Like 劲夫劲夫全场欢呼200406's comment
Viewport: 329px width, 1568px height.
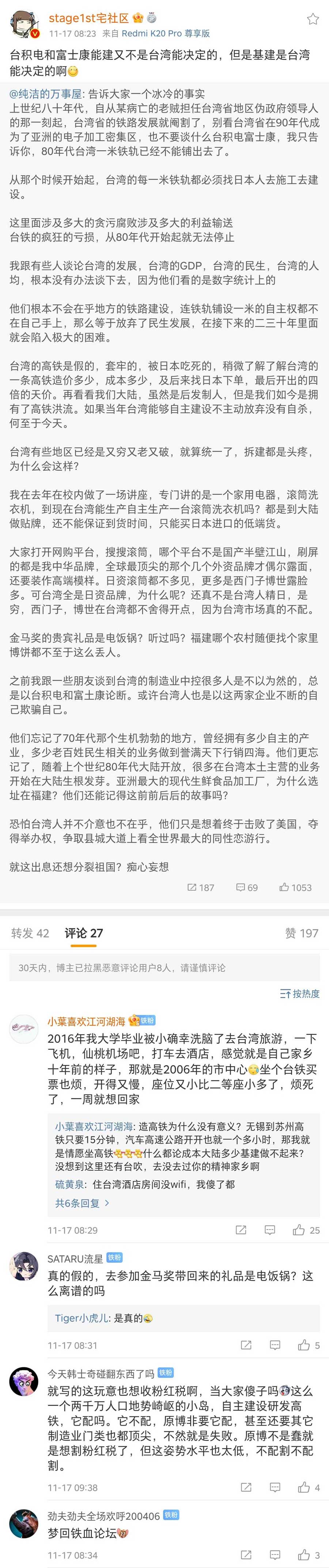(304, 1555)
